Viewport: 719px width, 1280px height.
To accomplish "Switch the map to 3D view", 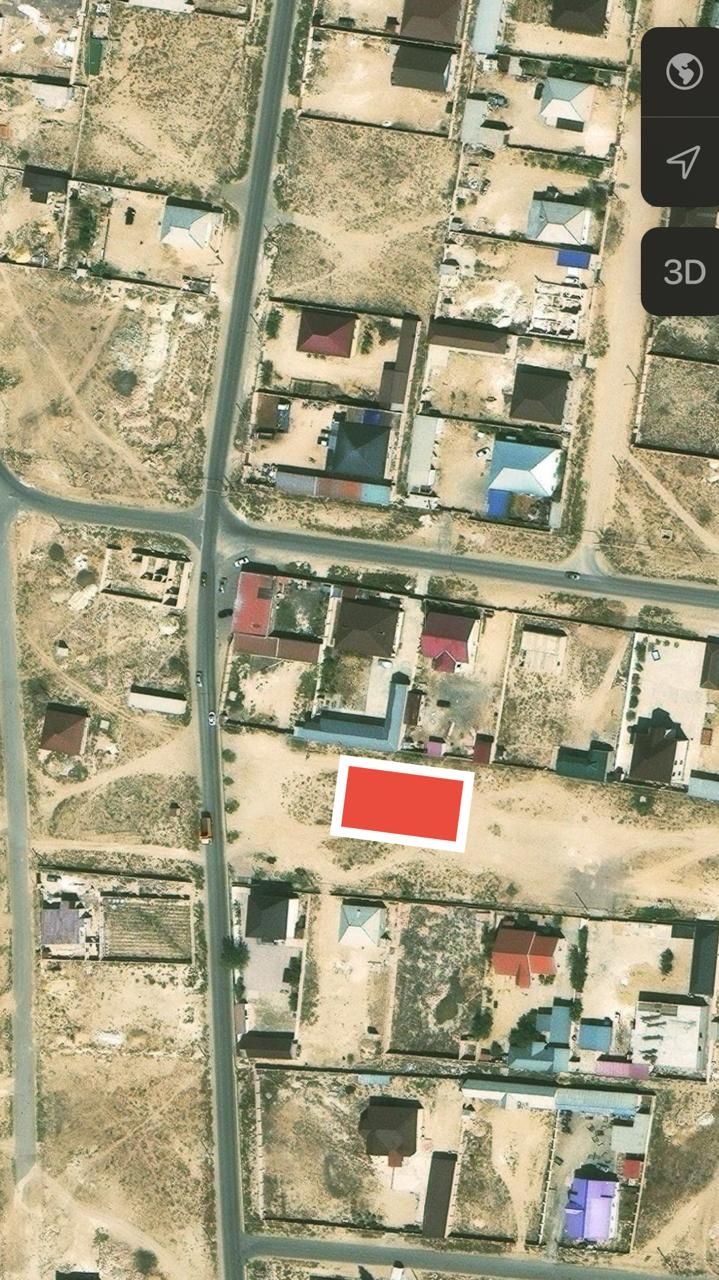I will (x=684, y=272).
